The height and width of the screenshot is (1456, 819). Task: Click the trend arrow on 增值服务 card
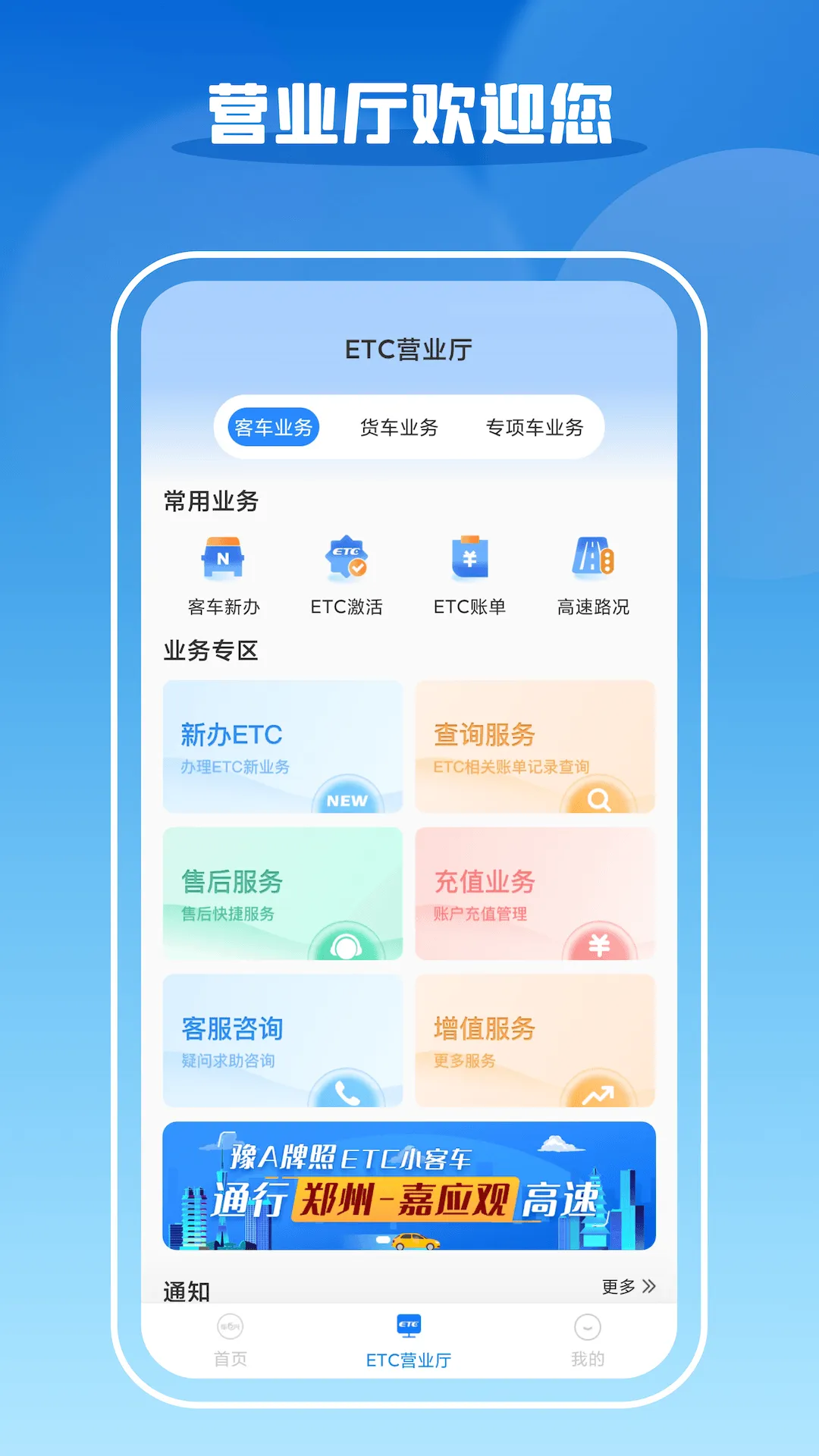pos(599,1092)
